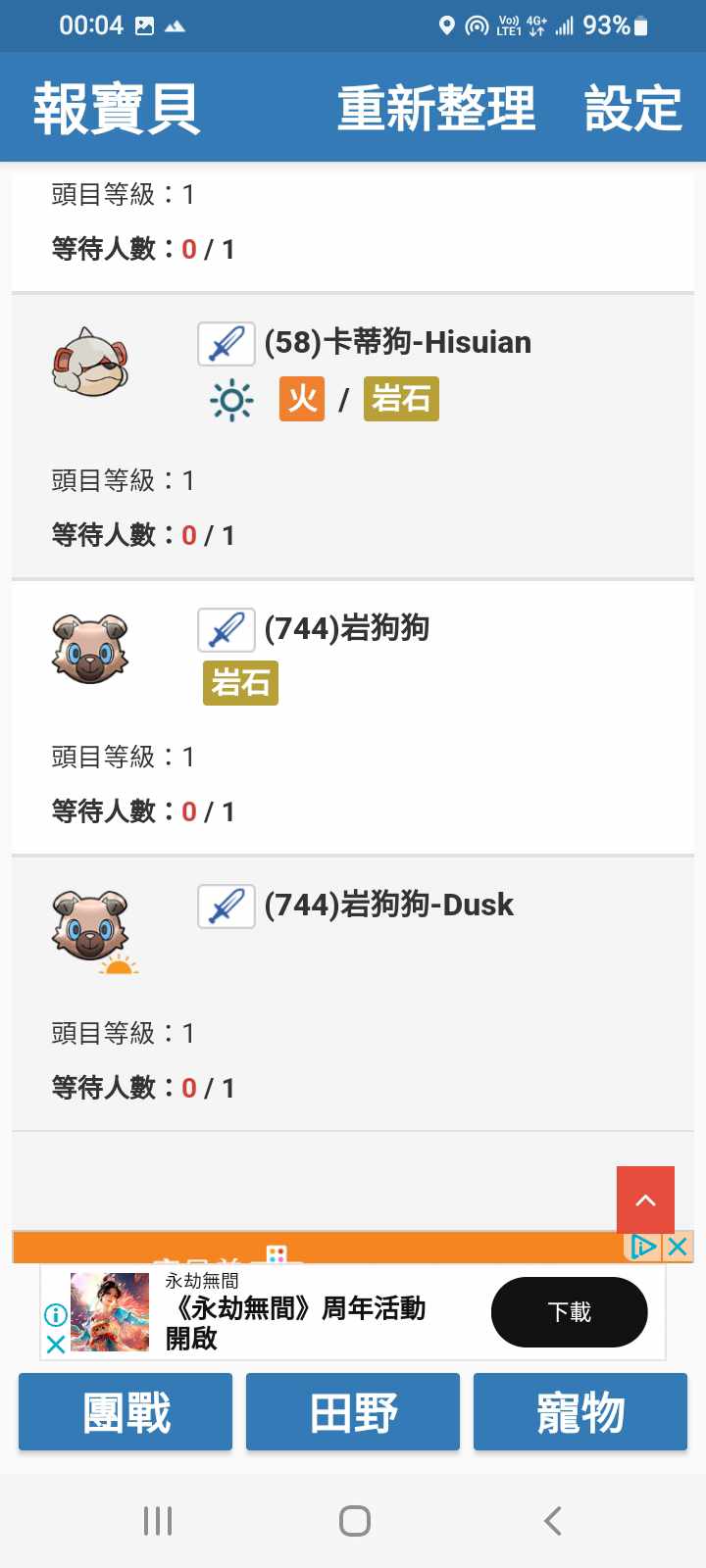Open the (58)卡蒂狗-Hisuian raid entry

397,343
